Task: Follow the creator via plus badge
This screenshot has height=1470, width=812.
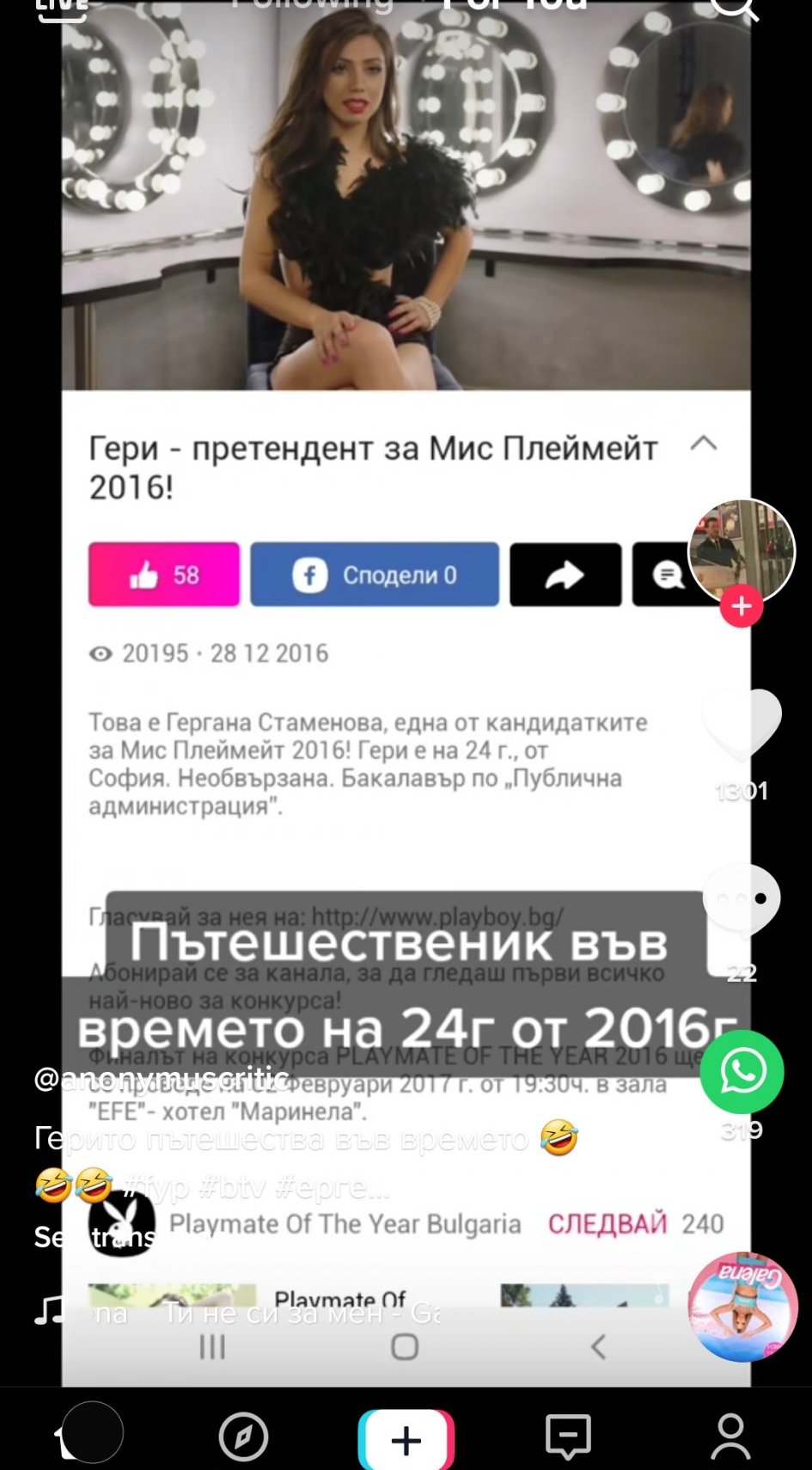Action: (x=742, y=606)
